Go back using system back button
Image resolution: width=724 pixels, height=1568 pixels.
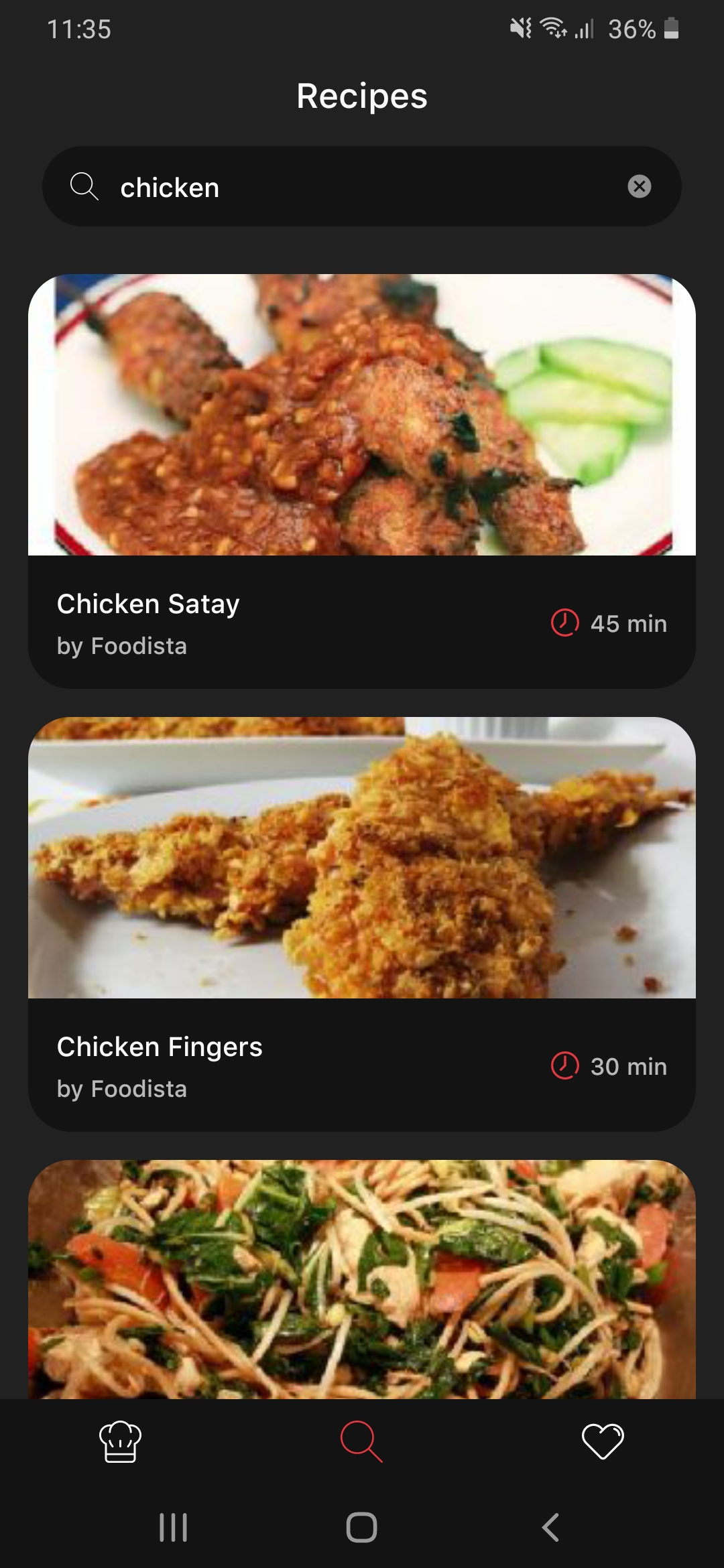click(550, 1528)
